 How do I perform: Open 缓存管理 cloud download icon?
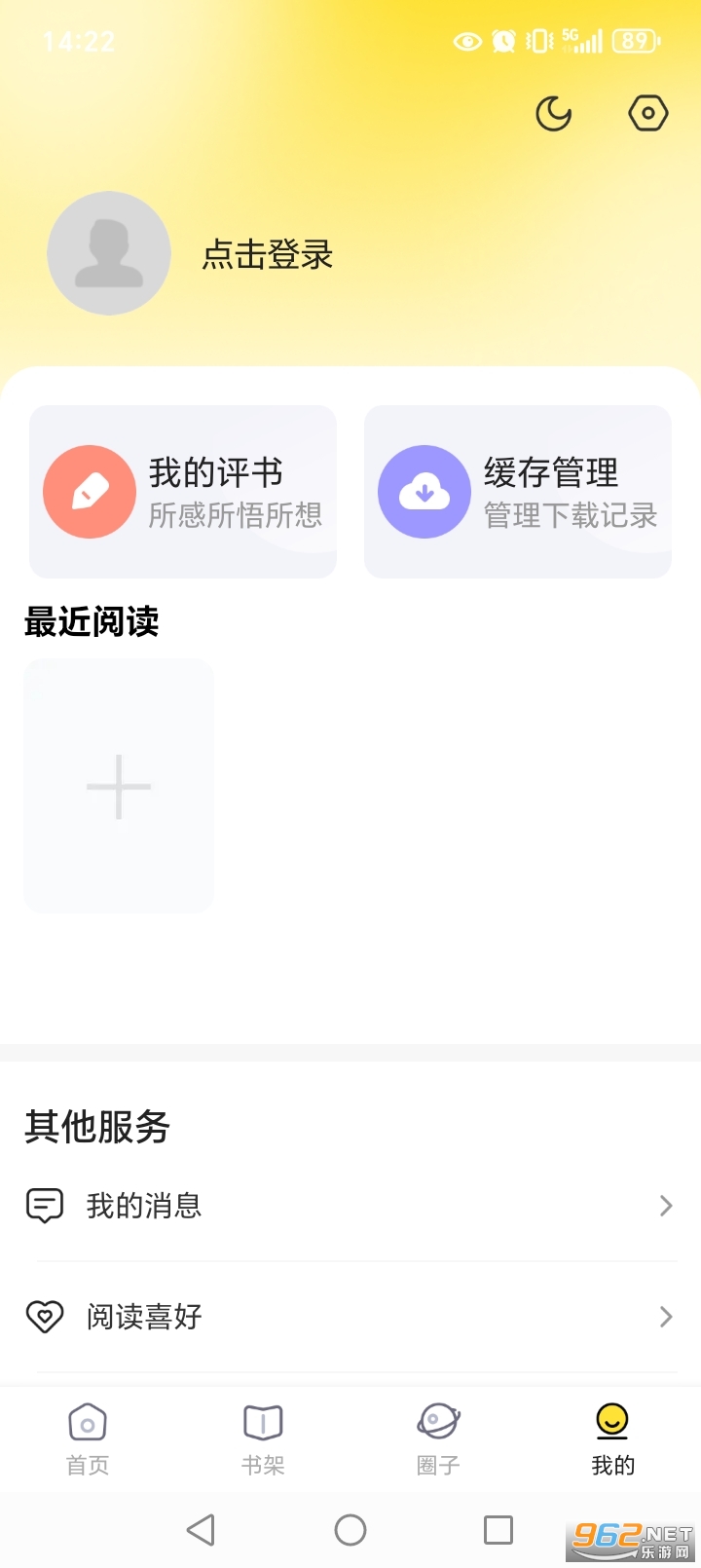point(424,491)
